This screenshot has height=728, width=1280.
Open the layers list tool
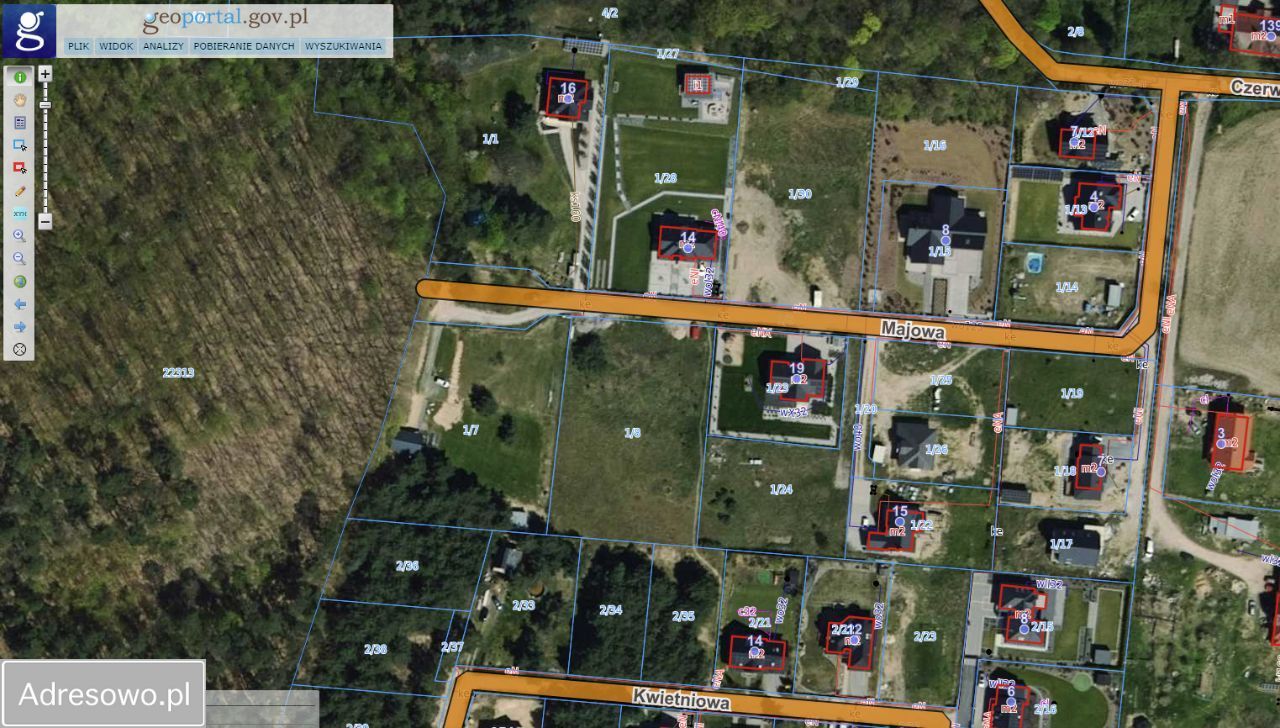[x=19, y=122]
